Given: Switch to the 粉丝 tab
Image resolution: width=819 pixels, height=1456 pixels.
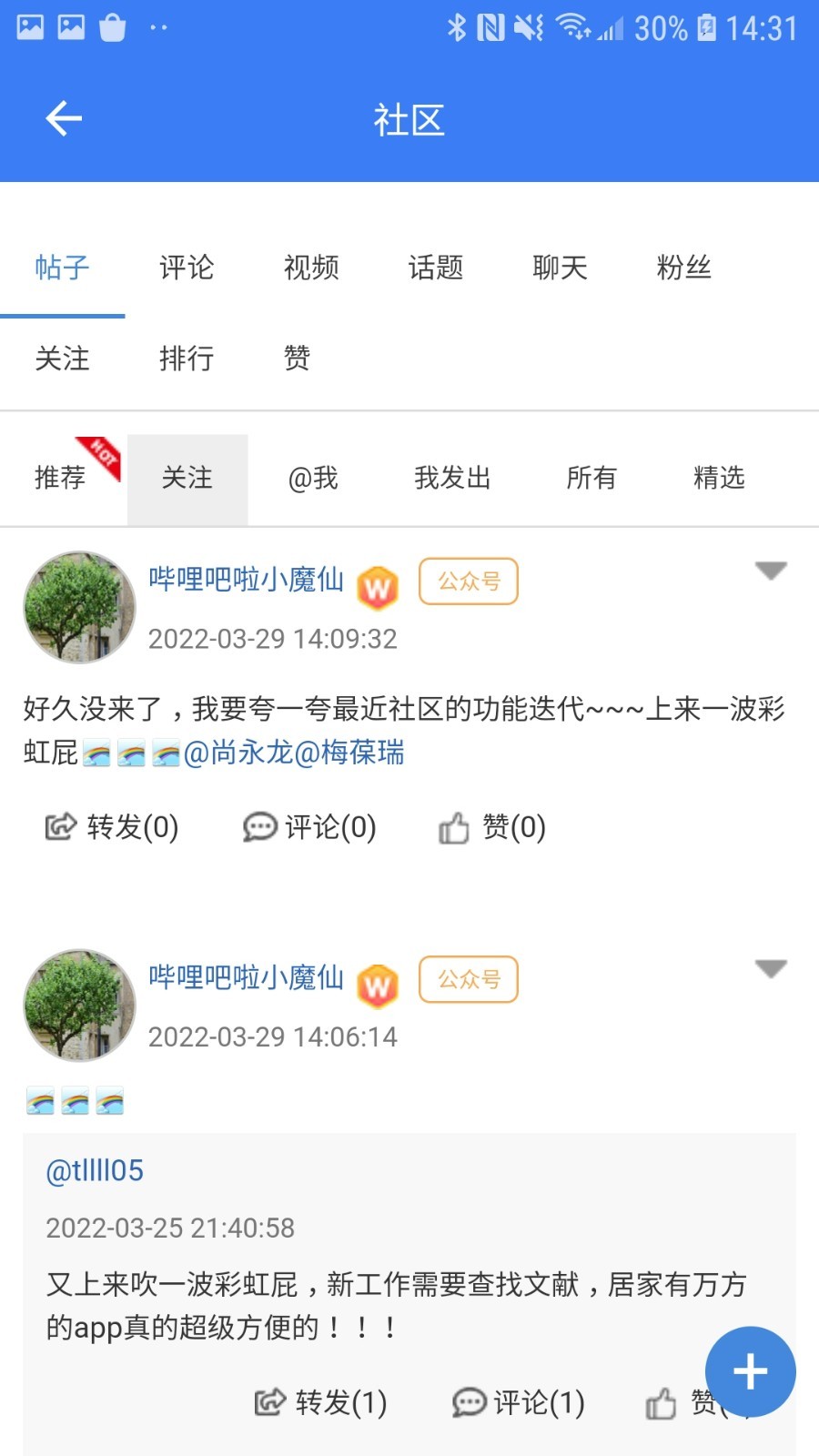Looking at the screenshot, I should pos(683,268).
